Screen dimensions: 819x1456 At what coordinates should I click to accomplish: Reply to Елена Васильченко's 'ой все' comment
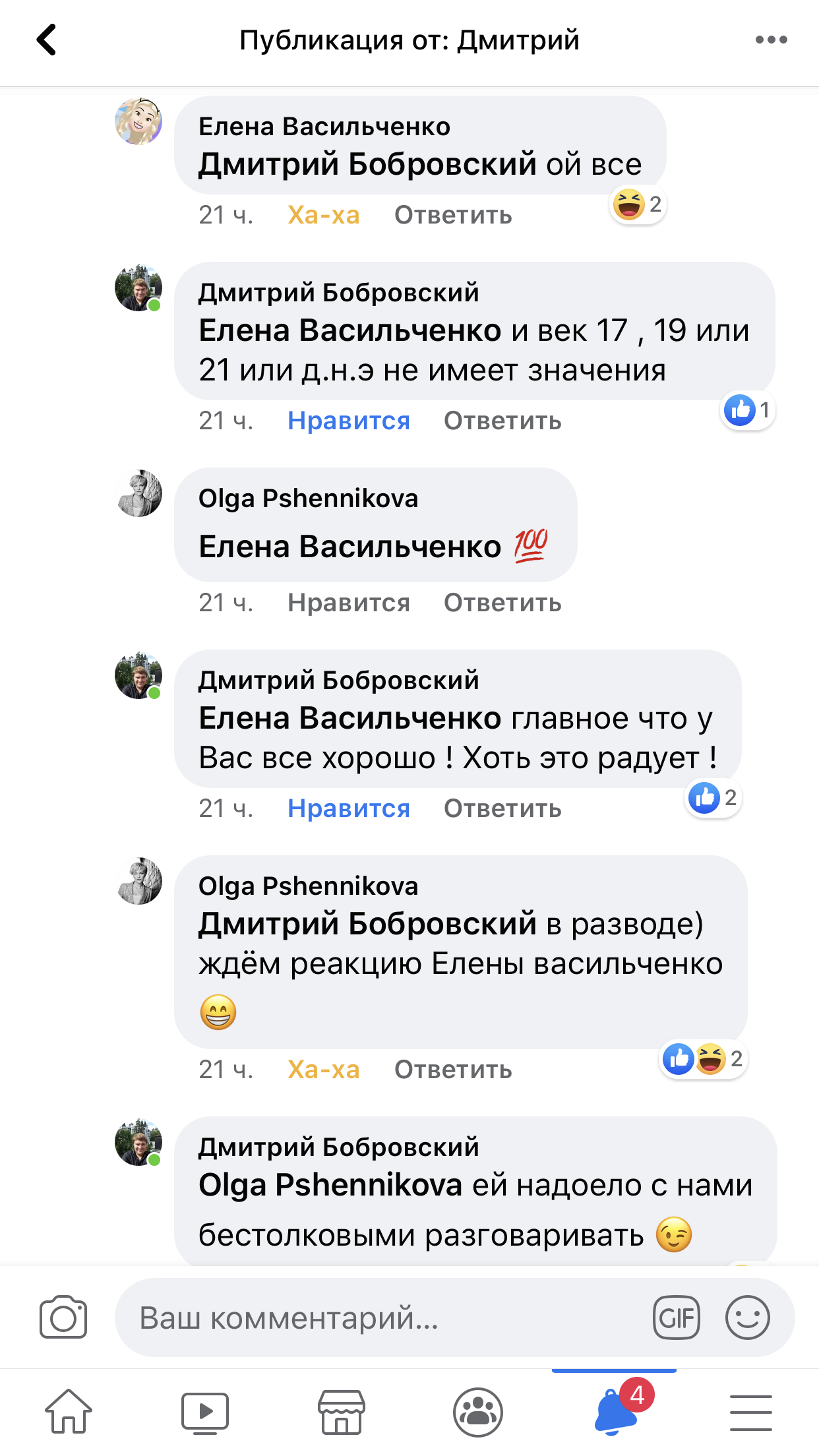(453, 215)
